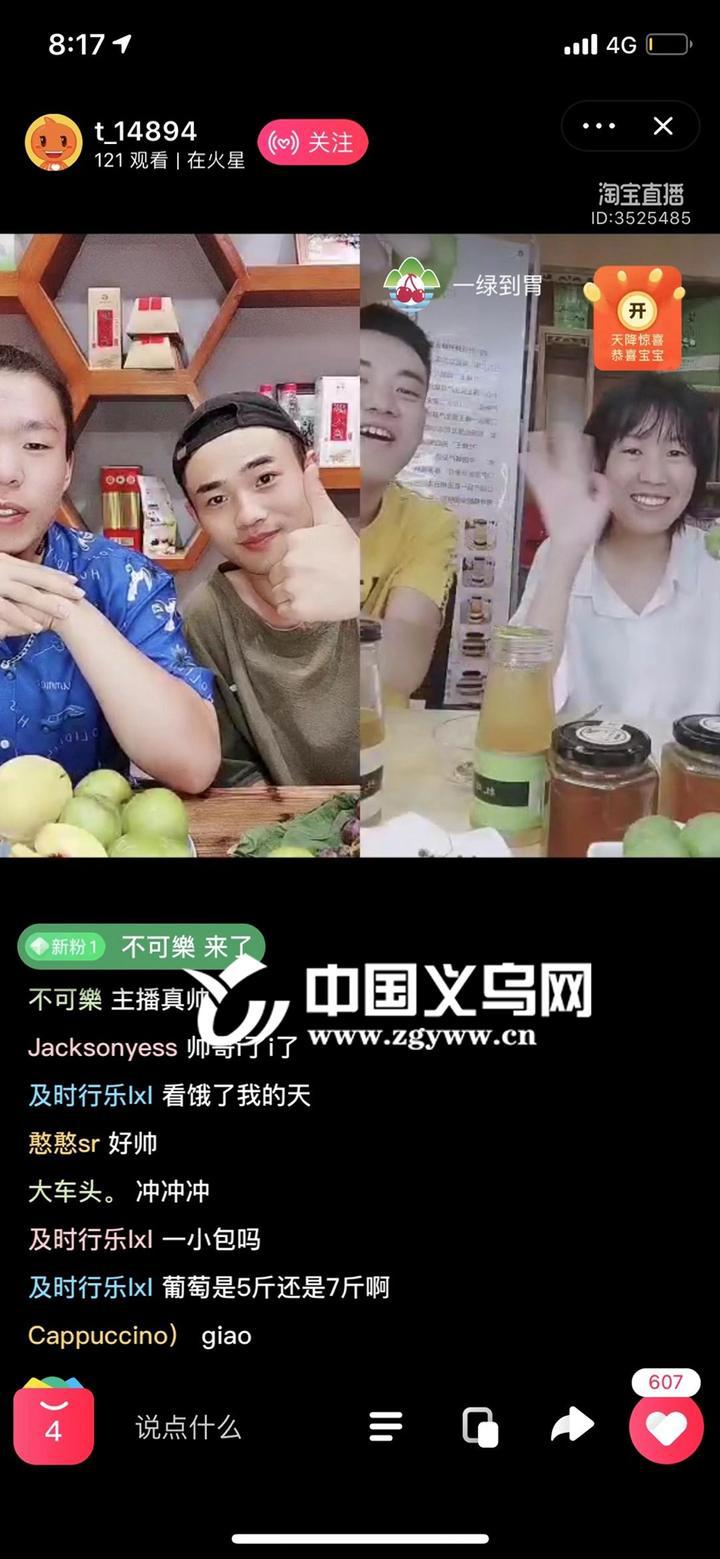Open the small-window copy icon

pyautogui.click(x=480, y=1426)
